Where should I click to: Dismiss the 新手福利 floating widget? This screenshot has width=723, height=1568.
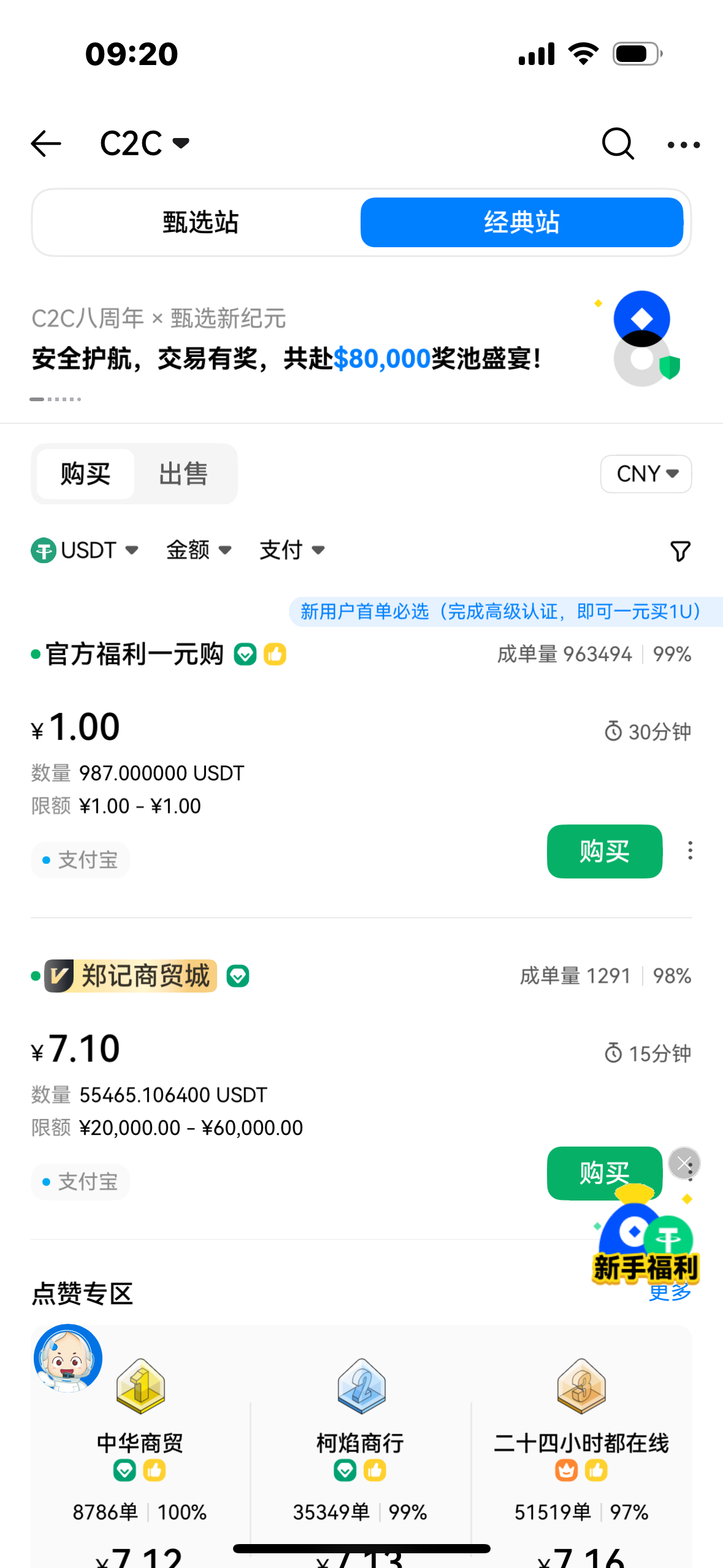[684, 1163]
